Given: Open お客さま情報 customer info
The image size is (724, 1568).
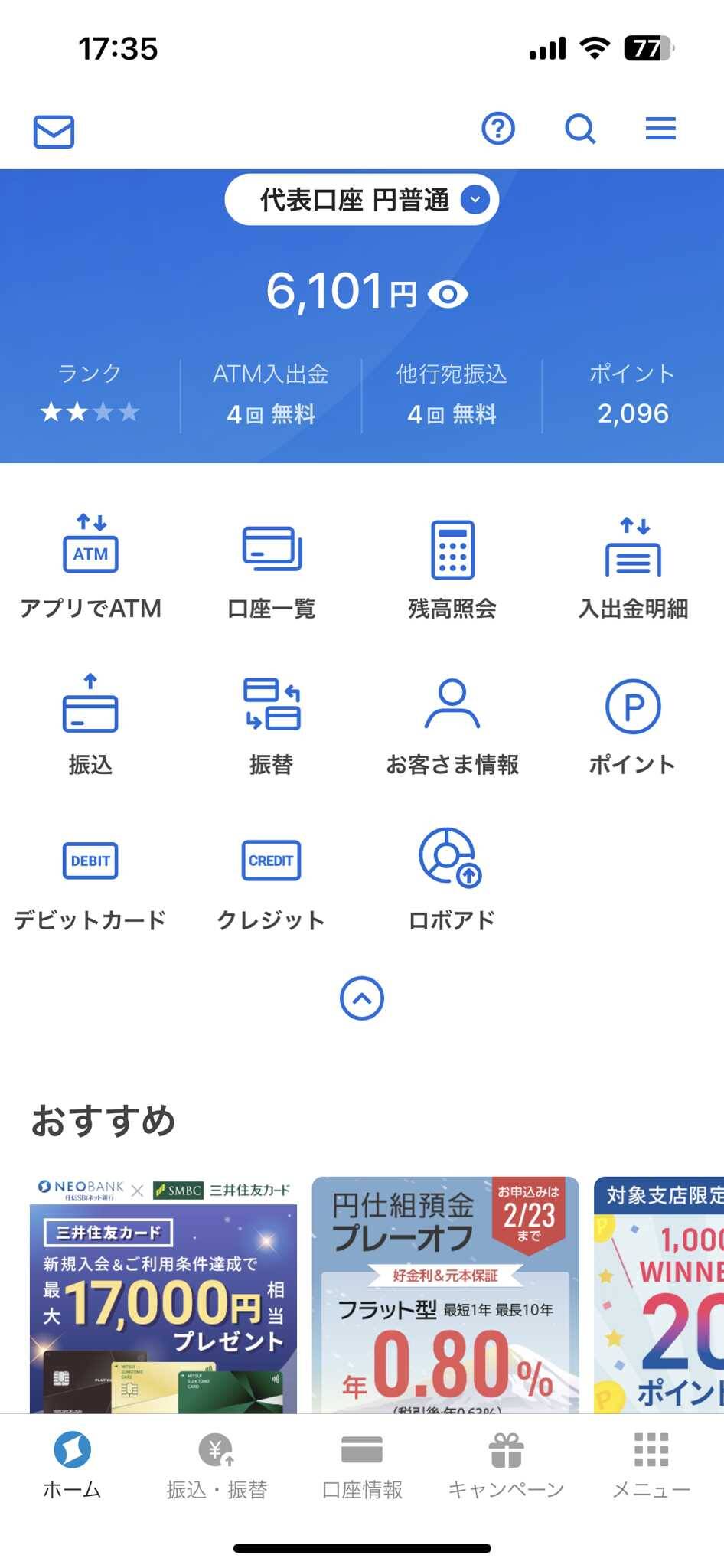Looking at the screenshot, I should tap(452, 724).
